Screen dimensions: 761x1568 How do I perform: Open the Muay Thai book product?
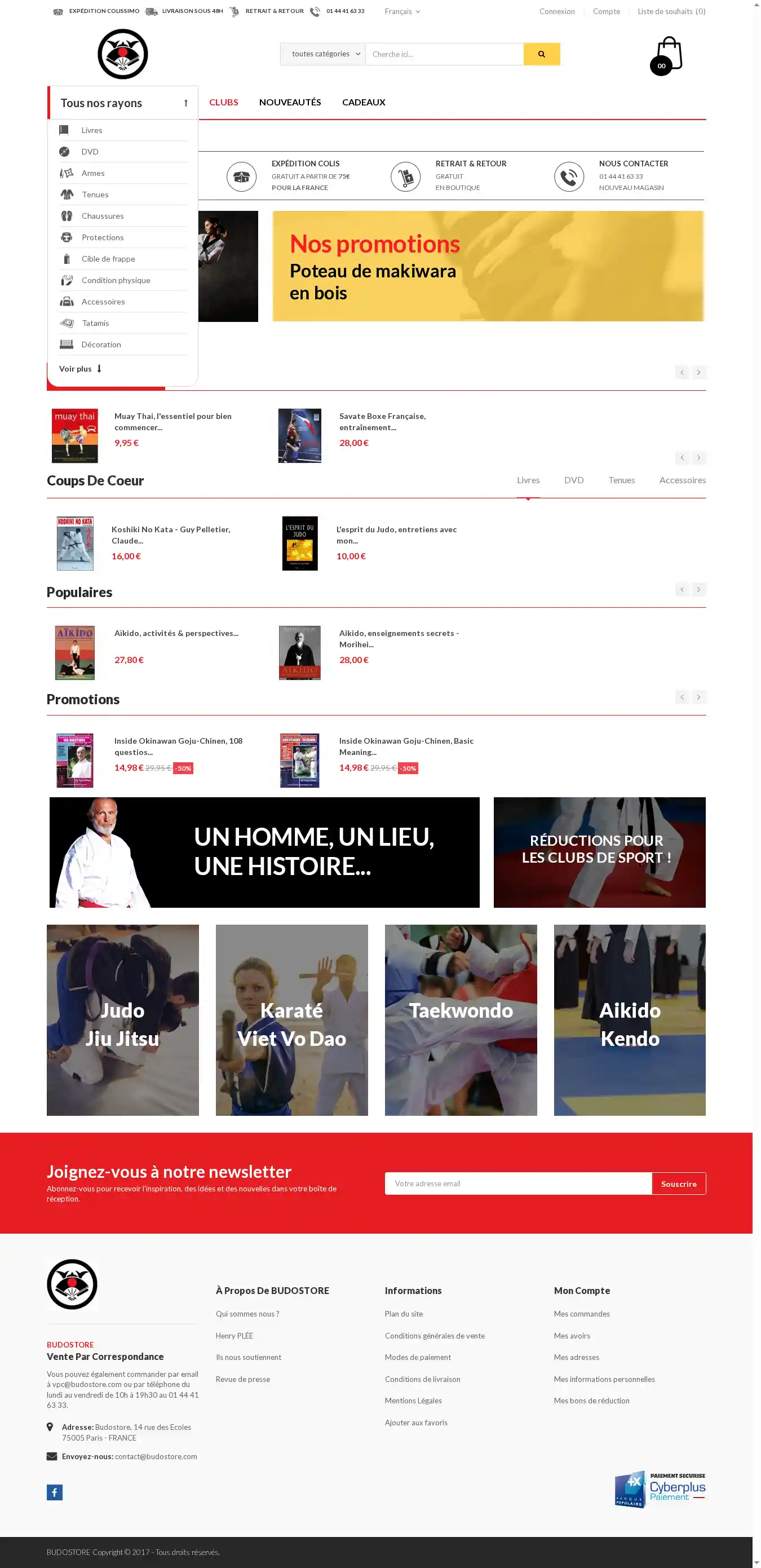tap(172, 421)
